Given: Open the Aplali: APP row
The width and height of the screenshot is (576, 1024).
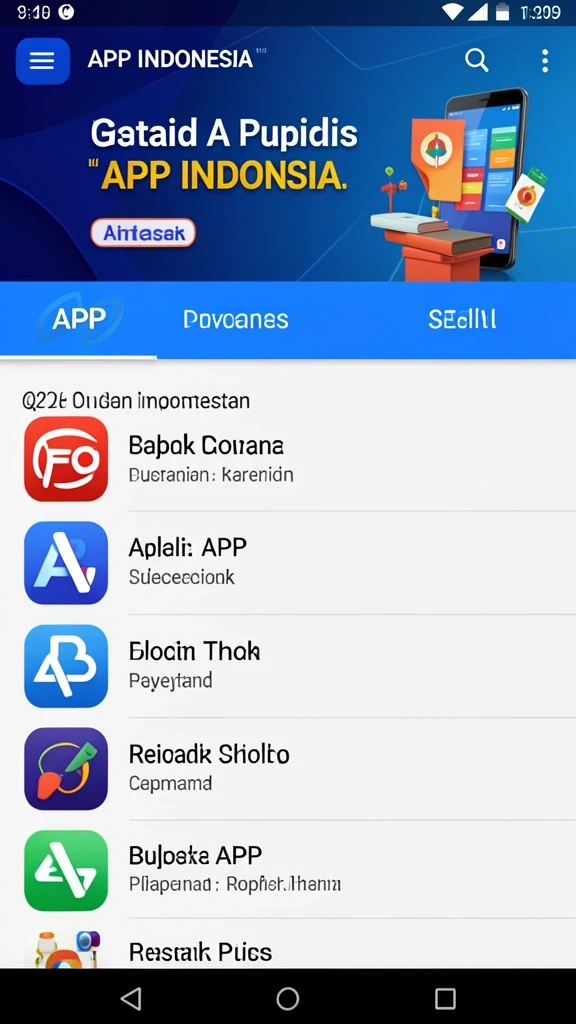Looking at the screenshot, I should (288, 562).
